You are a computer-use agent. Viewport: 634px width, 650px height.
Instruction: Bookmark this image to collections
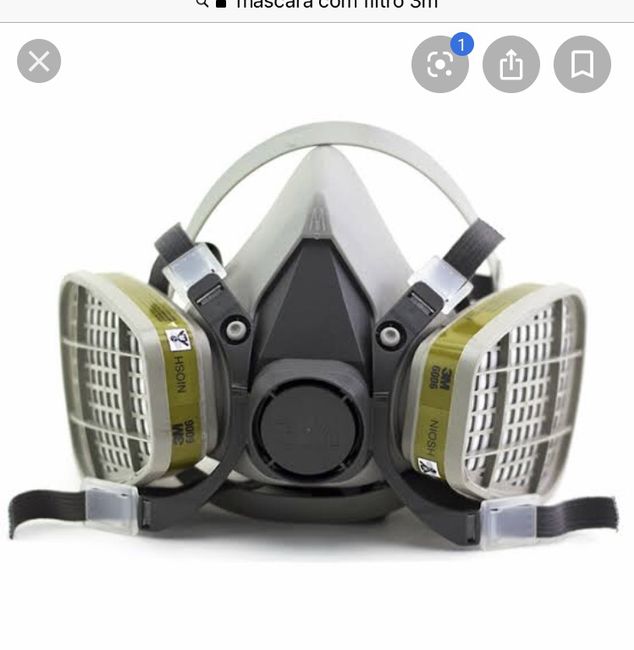[x=582, y=65]
